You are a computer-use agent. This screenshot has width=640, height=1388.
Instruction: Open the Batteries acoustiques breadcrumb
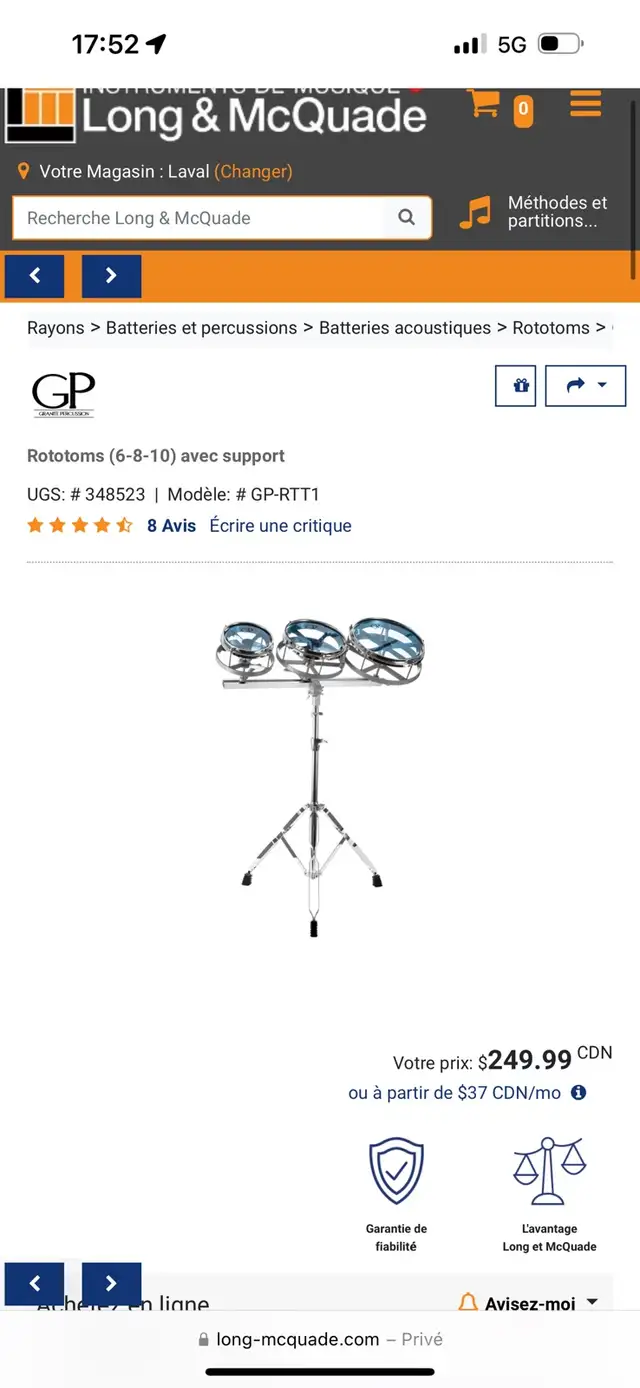[405, 328]
